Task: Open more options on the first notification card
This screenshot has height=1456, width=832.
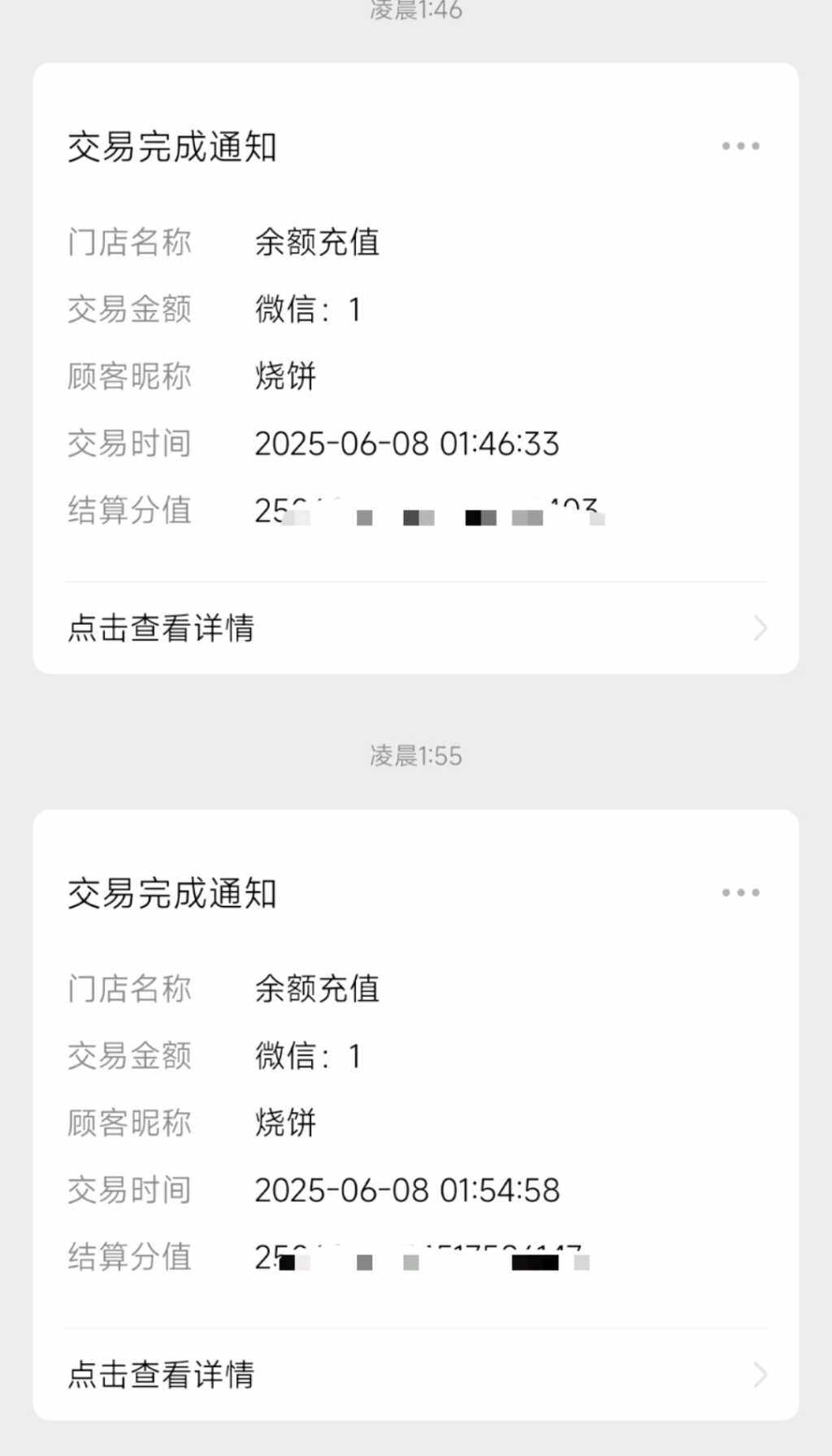Action: tap(739, 146)
